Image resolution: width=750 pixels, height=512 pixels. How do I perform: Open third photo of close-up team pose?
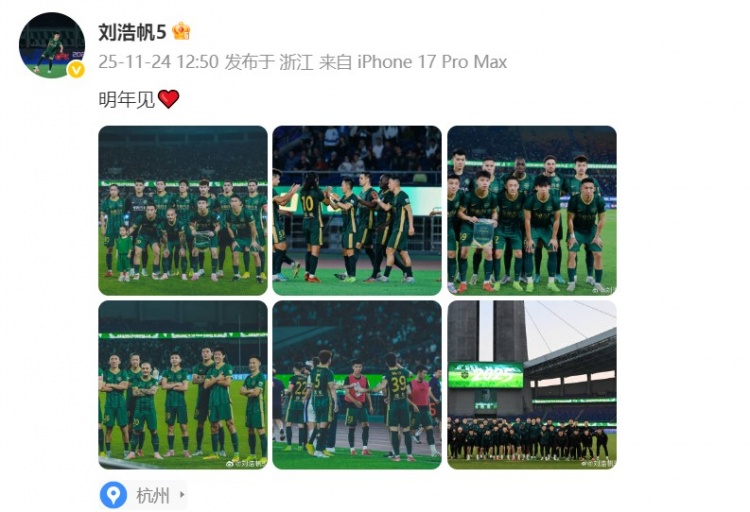click(531, 210)
